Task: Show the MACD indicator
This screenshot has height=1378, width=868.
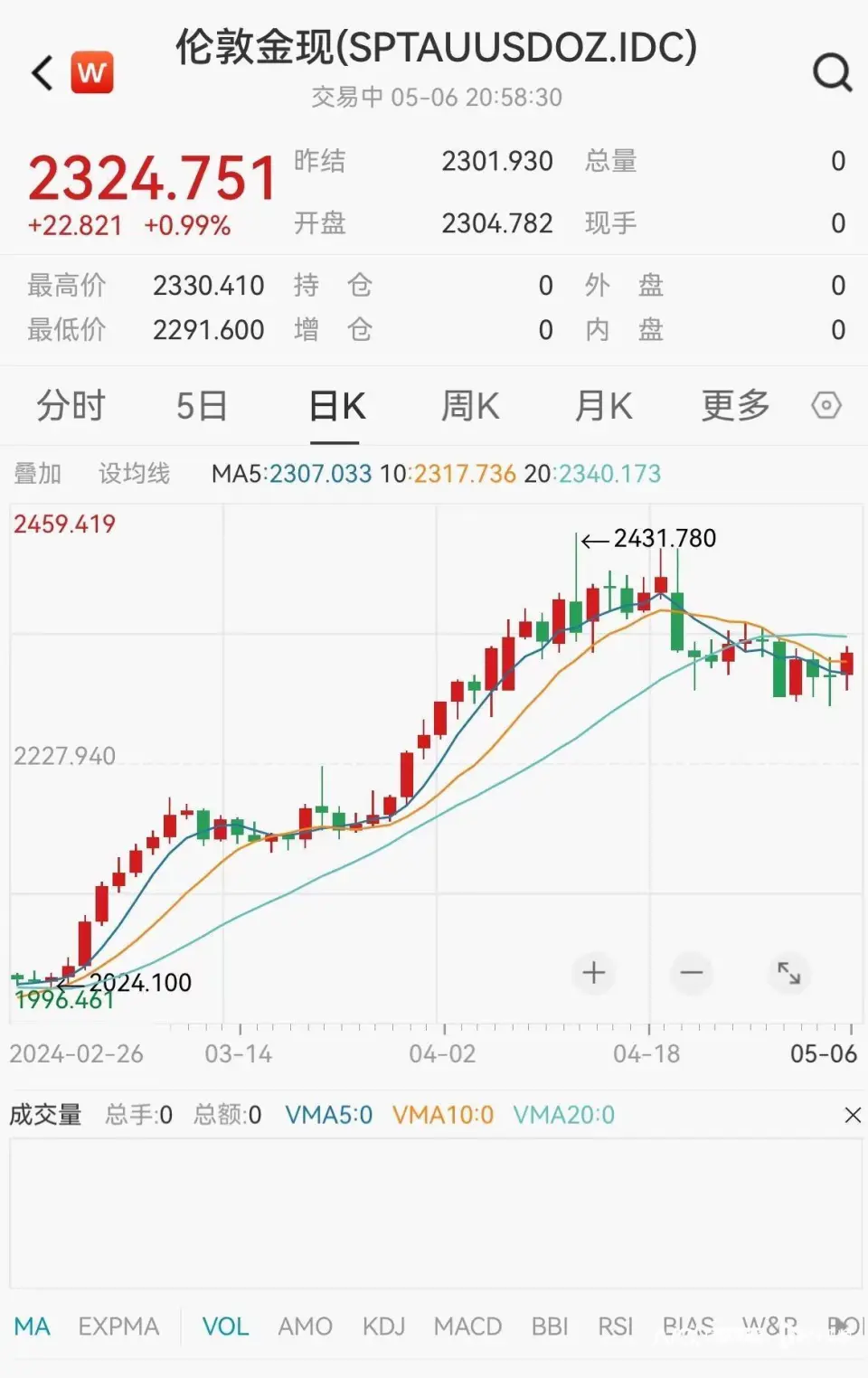Action: [x=467, y=1326]
